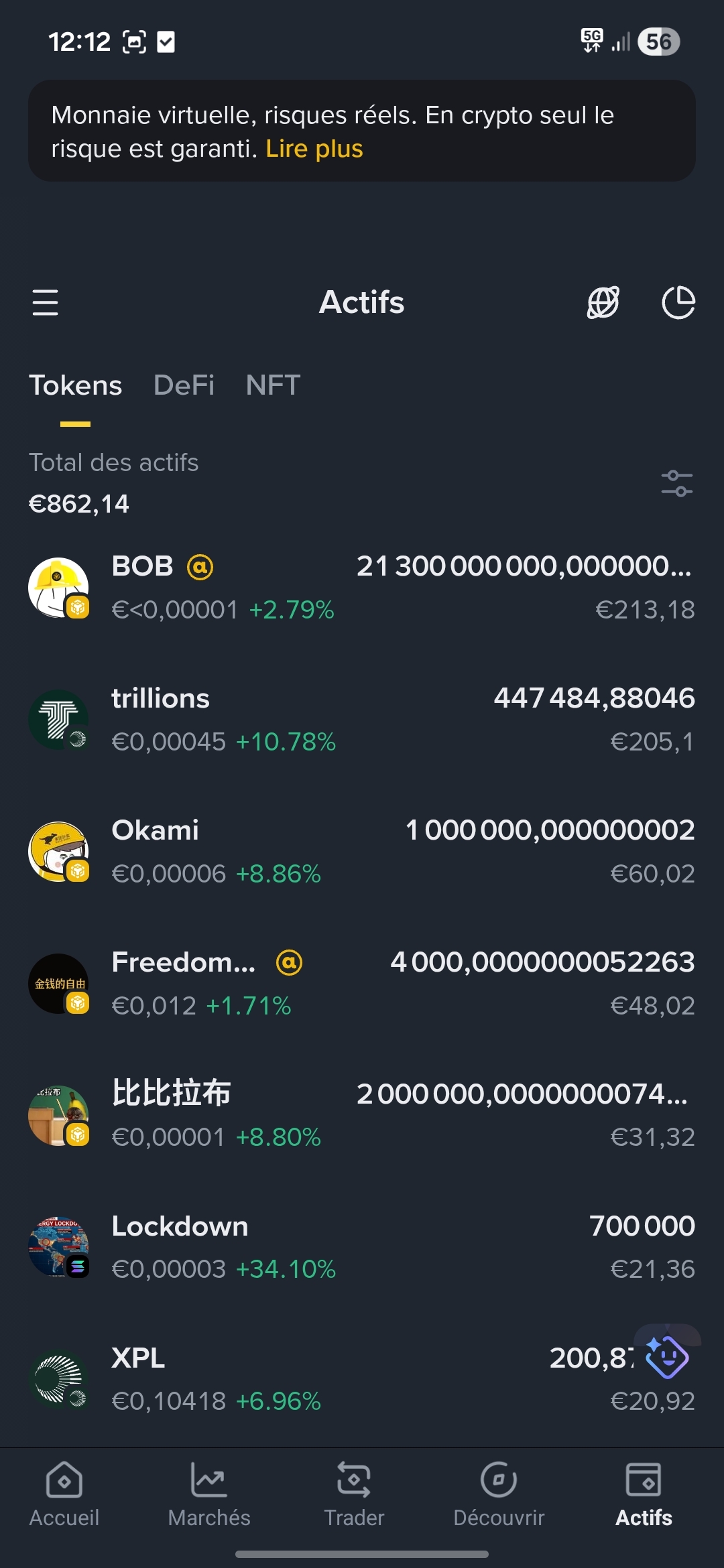724x1568 pixels.
Task: Open the Freedom token row
Action: tap(362, 984)
